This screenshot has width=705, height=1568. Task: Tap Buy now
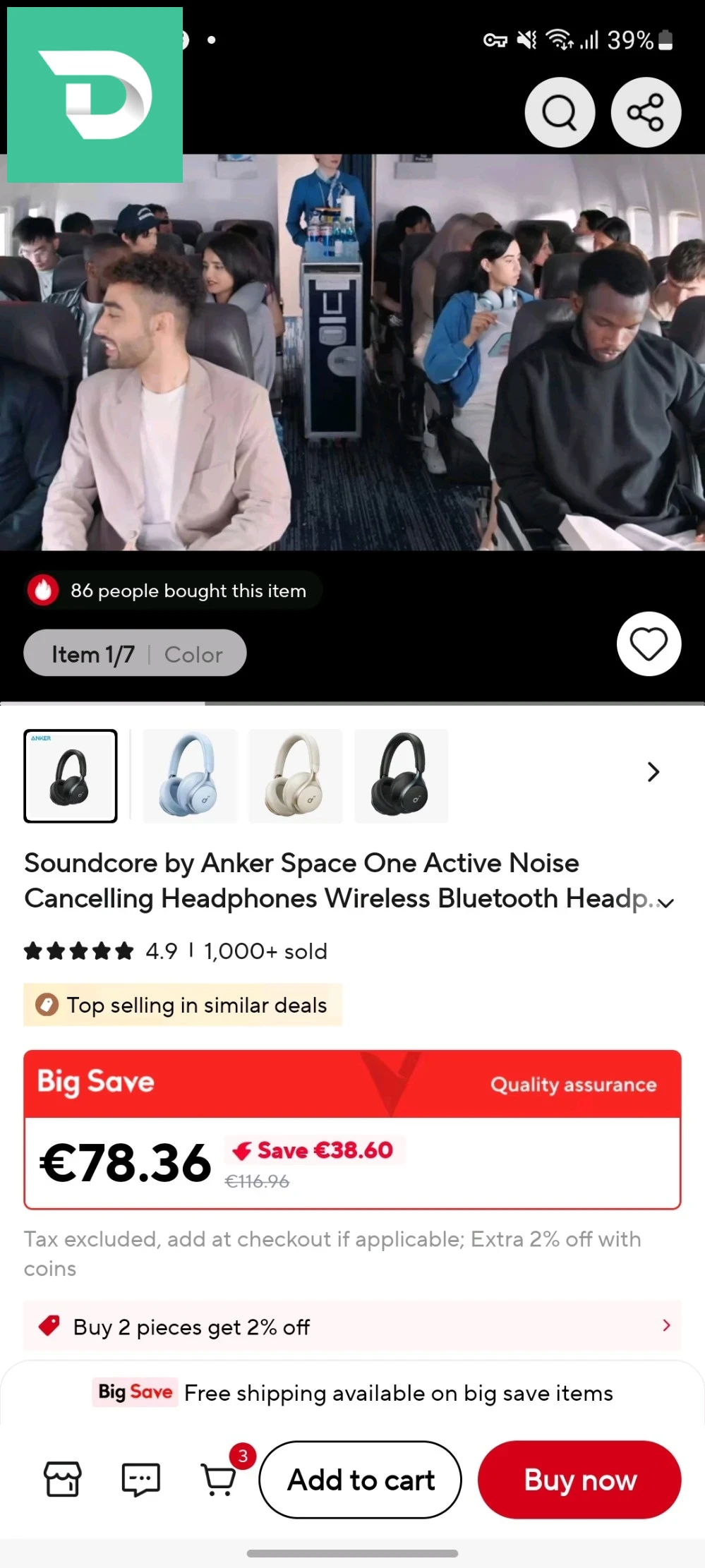click(579, 1480)
